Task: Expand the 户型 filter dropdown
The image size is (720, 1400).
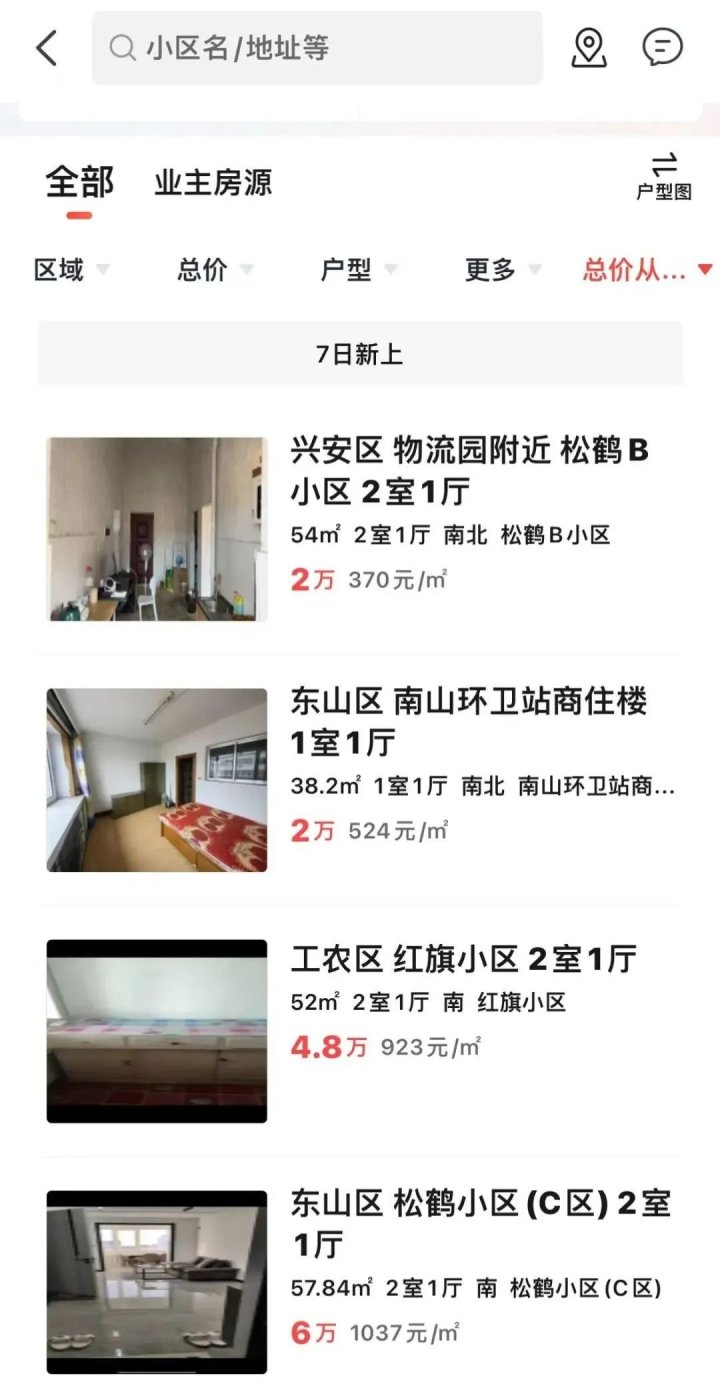Action: (x=358, y=270)
